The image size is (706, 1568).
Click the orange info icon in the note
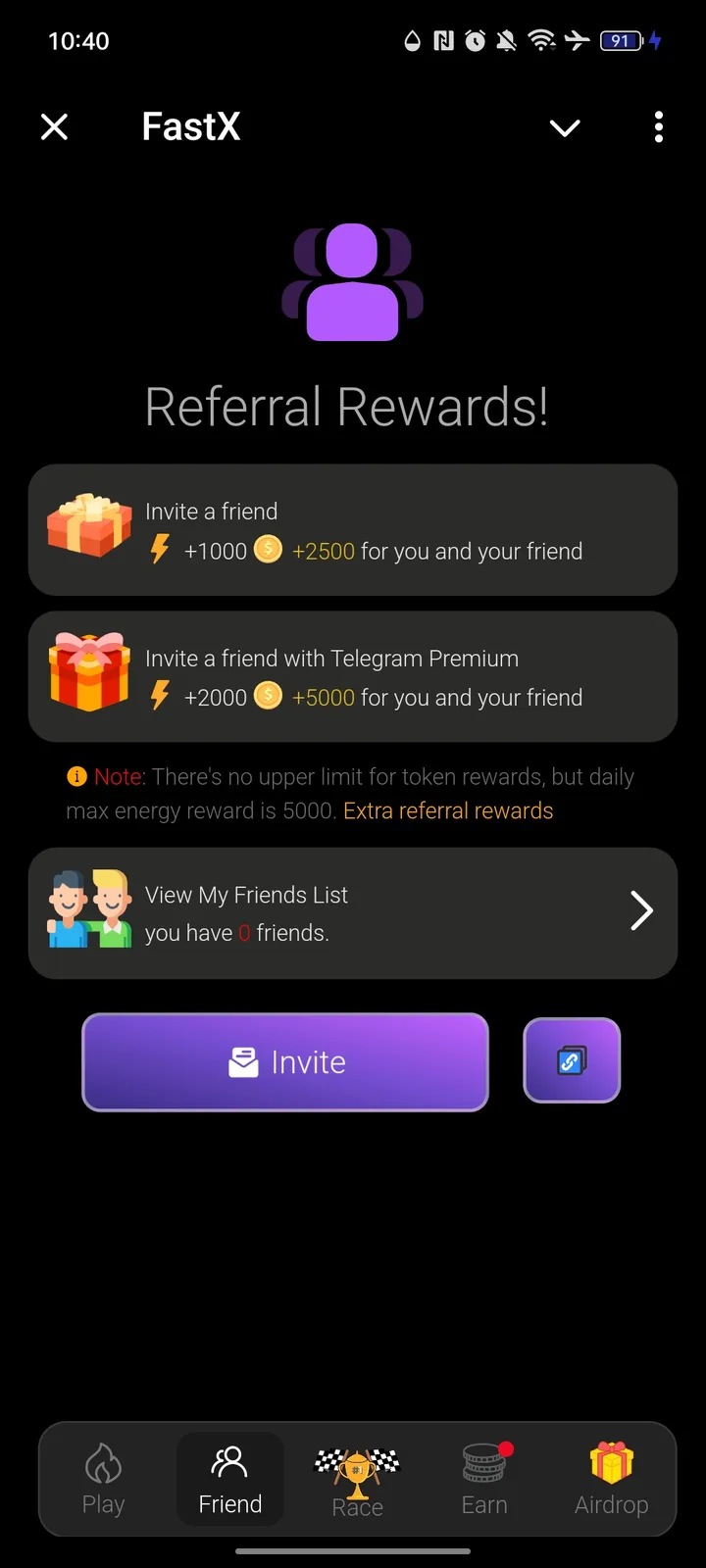77,776
